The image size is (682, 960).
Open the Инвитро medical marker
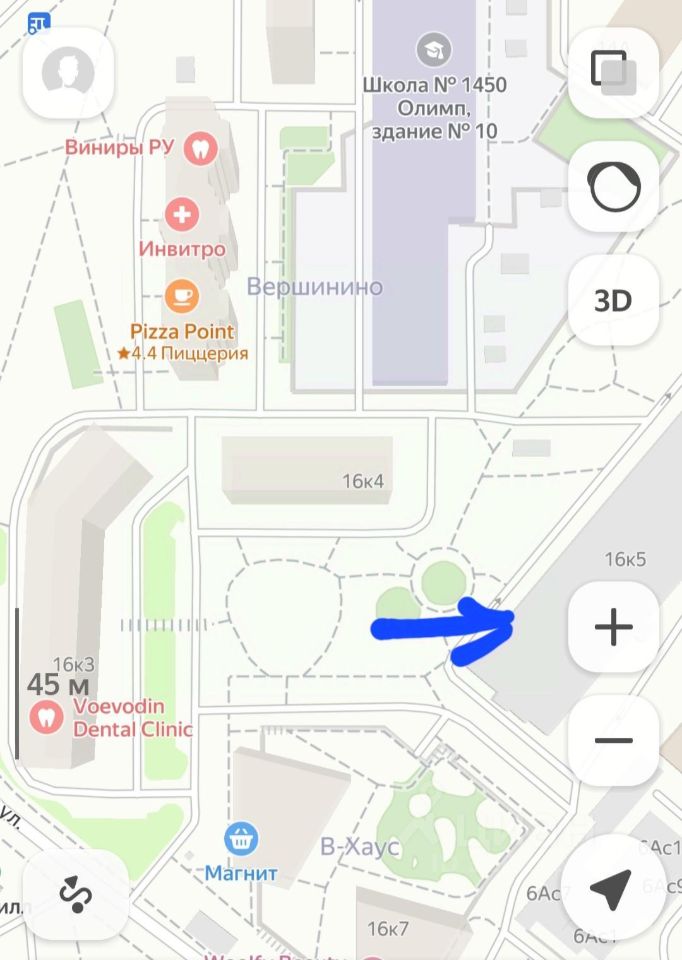pos(182,214)
